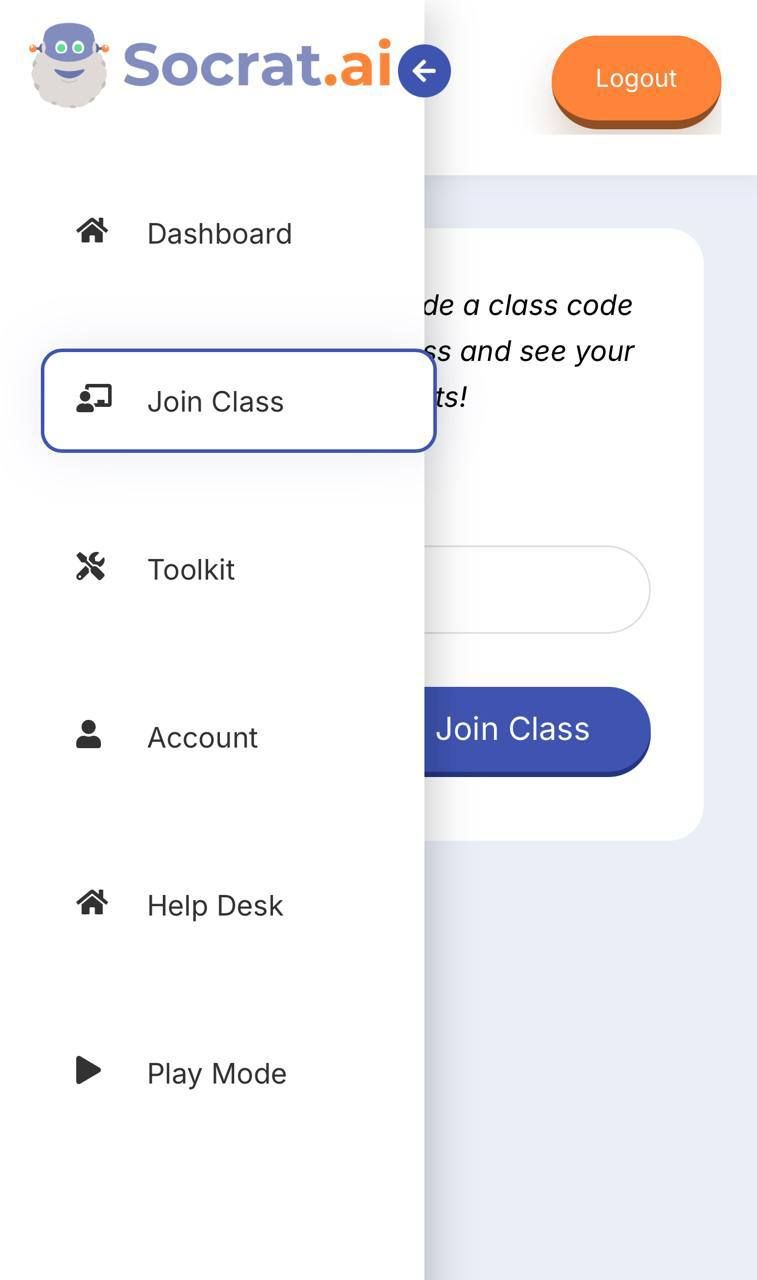Open the Help Desk page

click(x=215, y=905)
